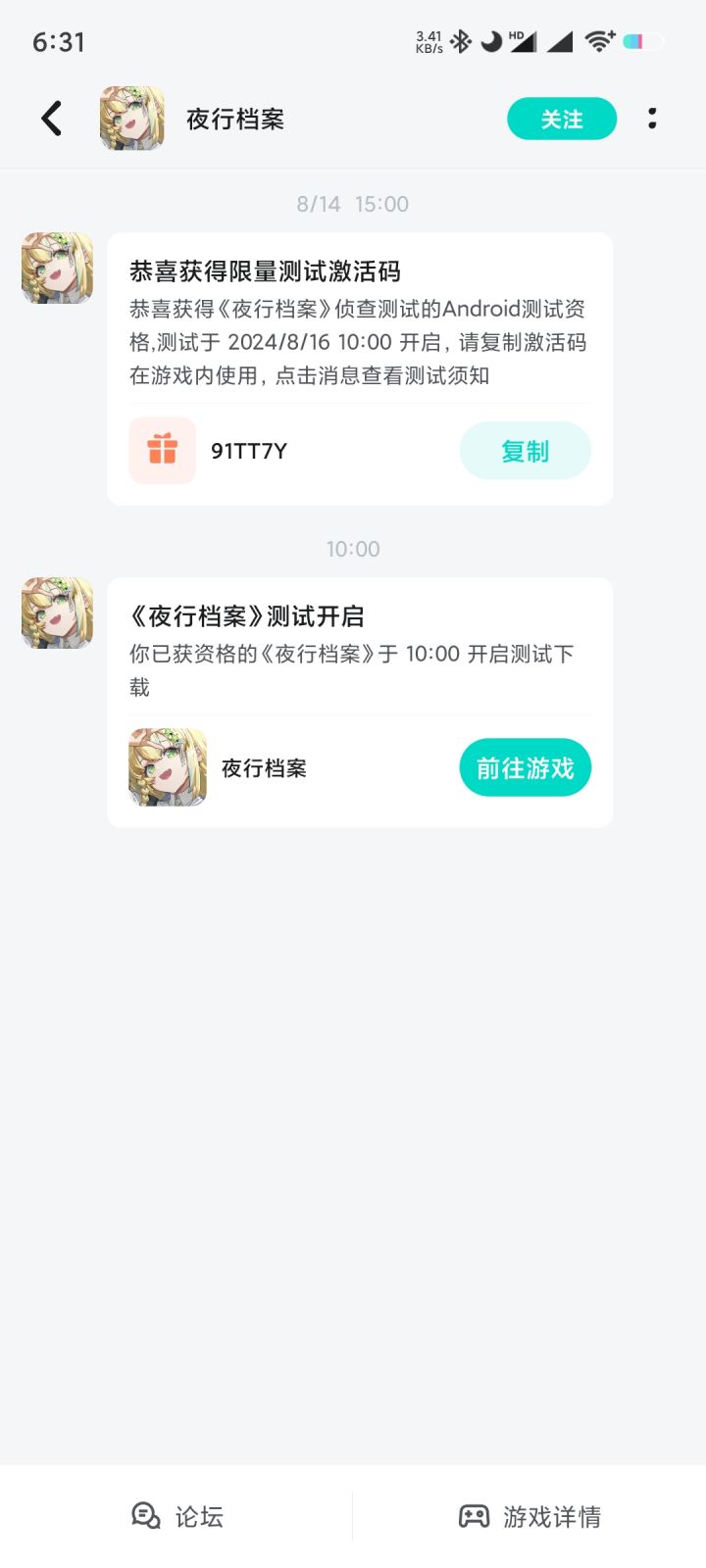Open the three-dot overflow menu
Image resolution: width=706 pixels, height=1568 pixels.
pyautogui.click(x=652, y=118)
